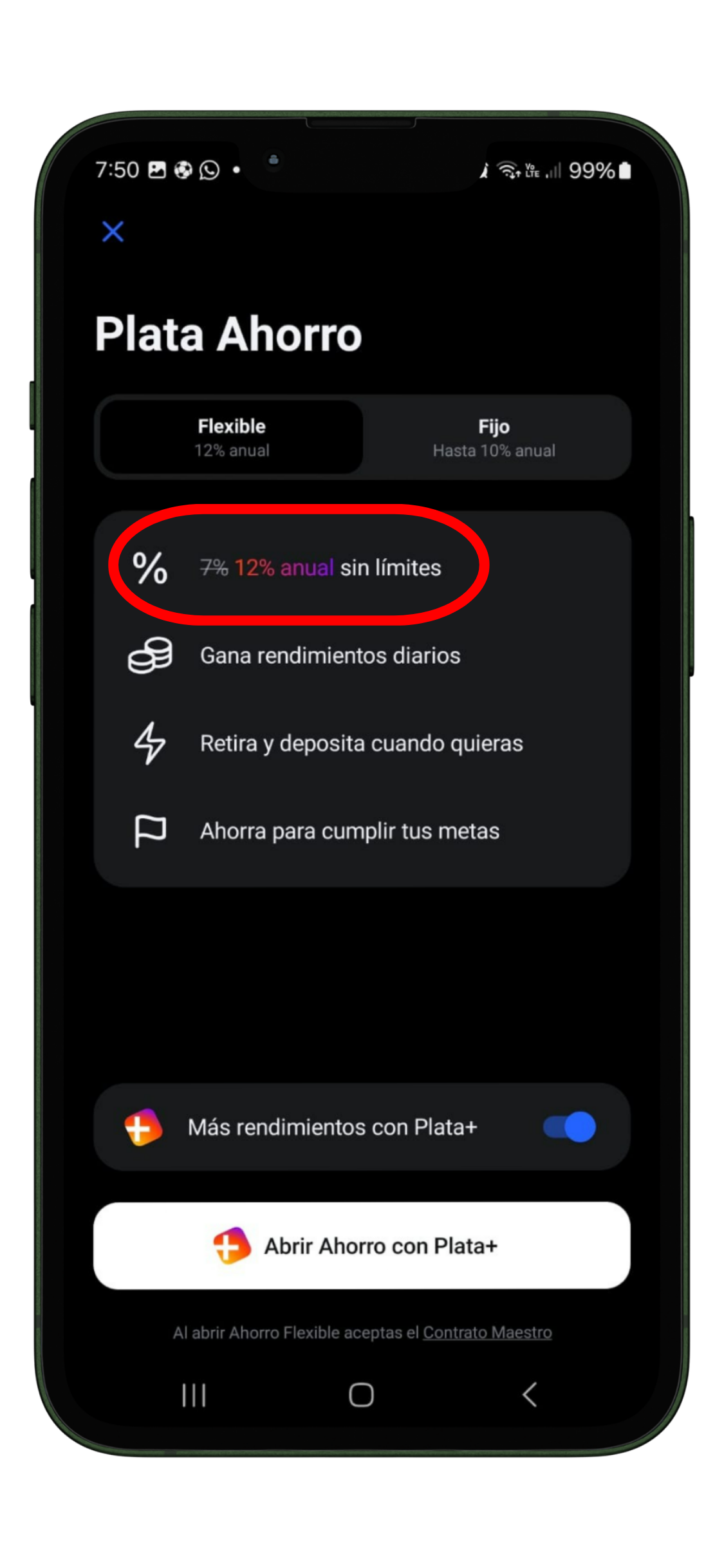Open the Contrato Maestro link
Viewport: 724px width, 1568px height.
pos(487,1332)
